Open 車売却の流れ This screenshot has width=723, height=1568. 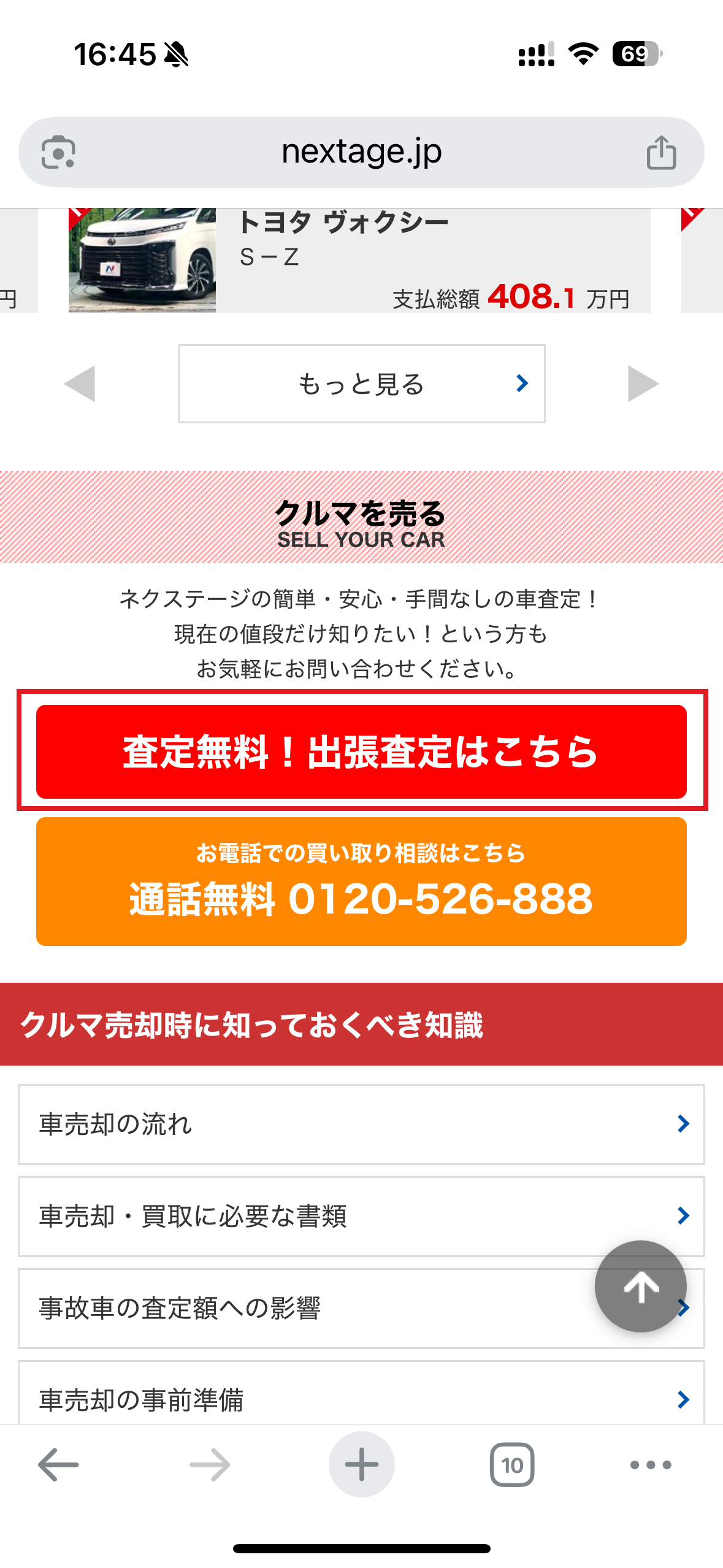click(361, 1124)
